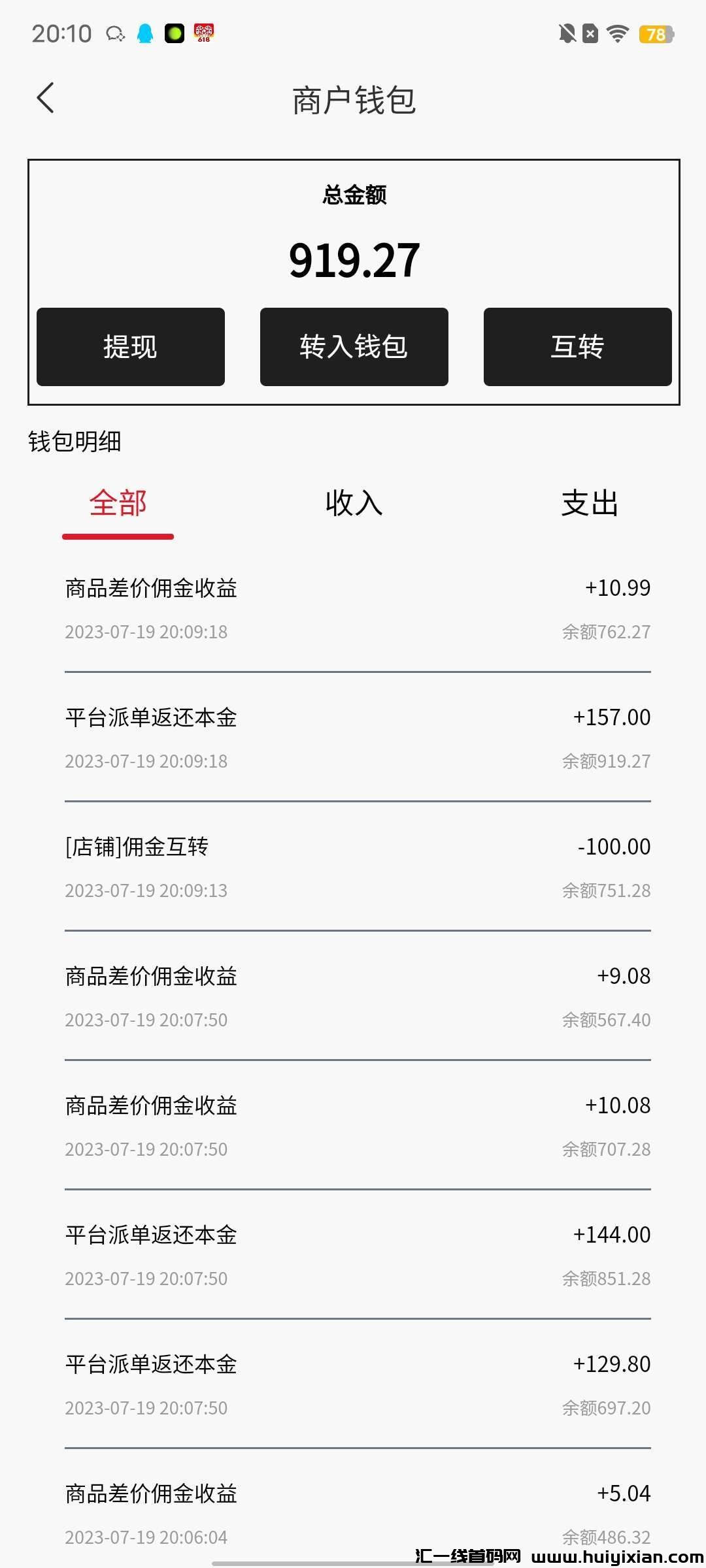
Task: Go back from the 商户钱包 page
Action: [46, 99]
